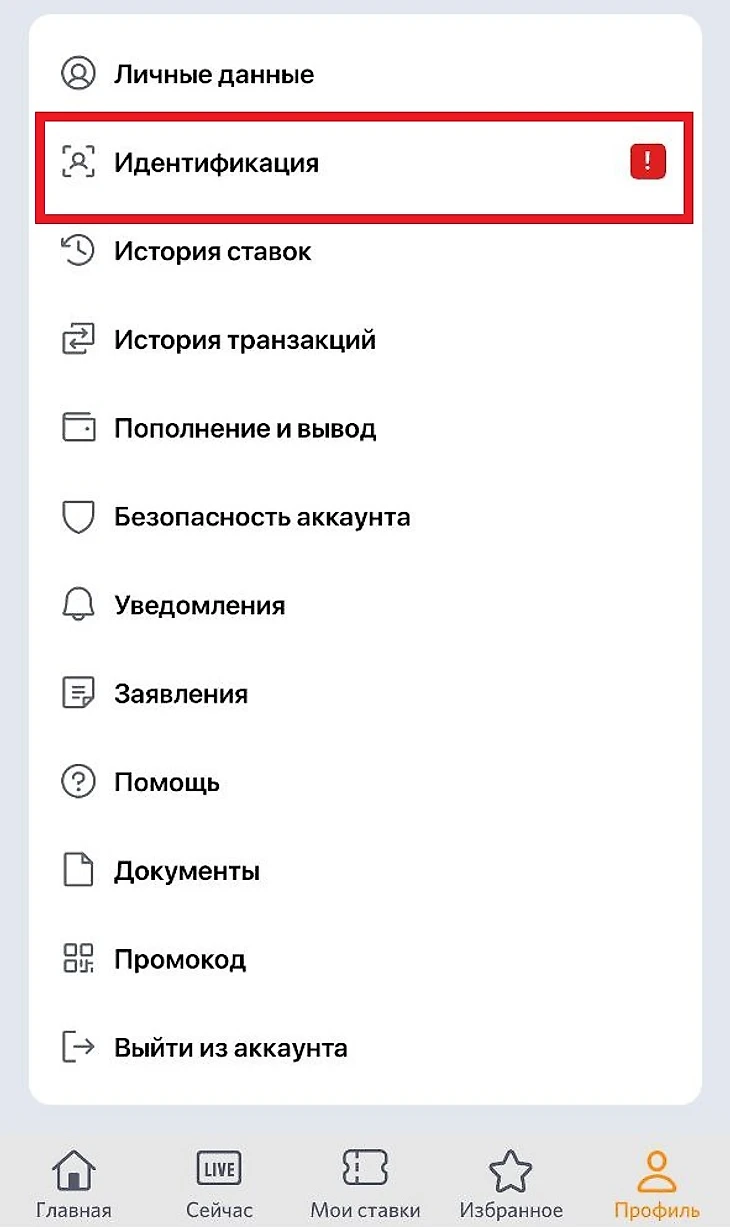Screen dimensions: 730x1227
Task: Open Личные данные settings
Action: pyautogui.click(x=214, y=74)
